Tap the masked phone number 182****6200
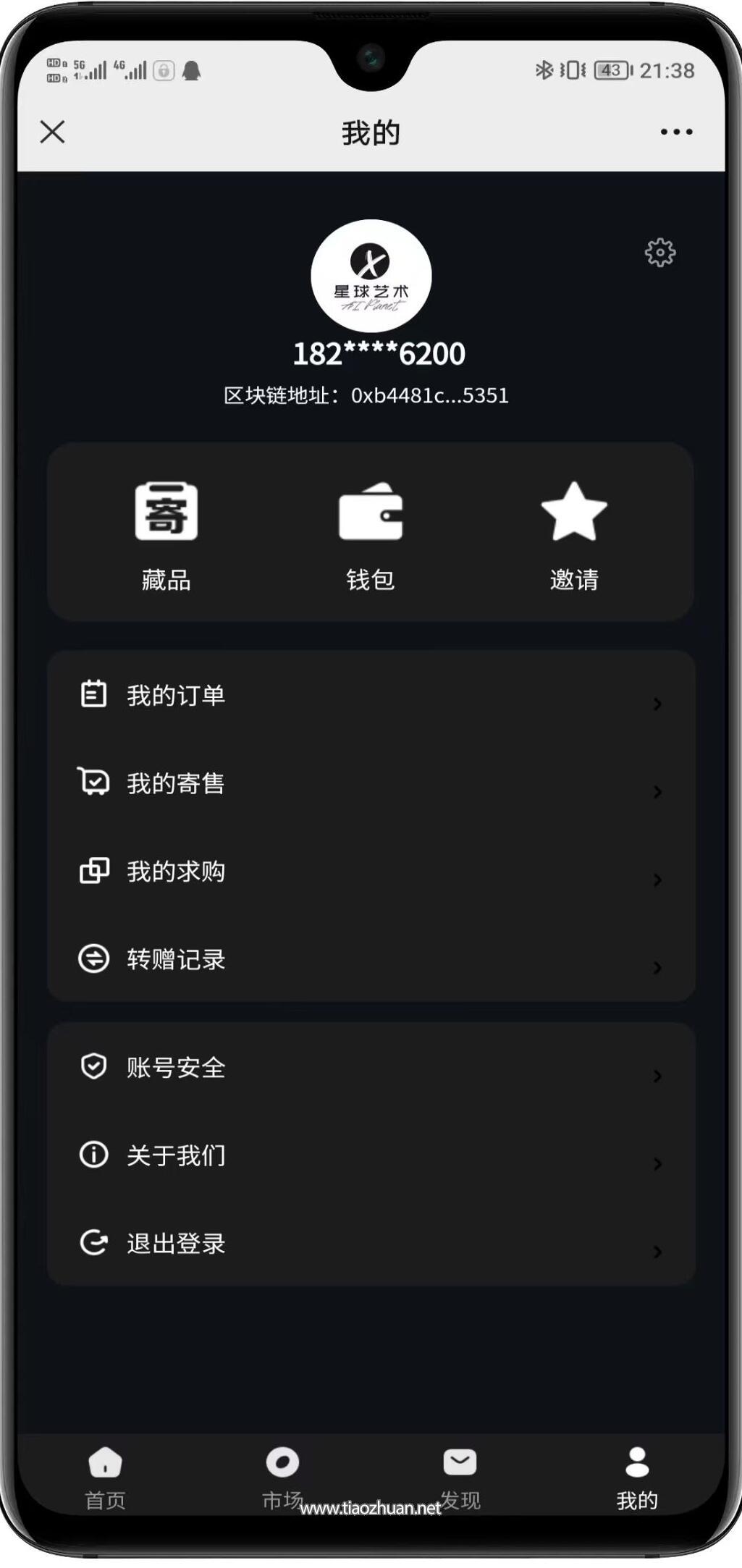 pyautogui.click(x=379, y=354)
